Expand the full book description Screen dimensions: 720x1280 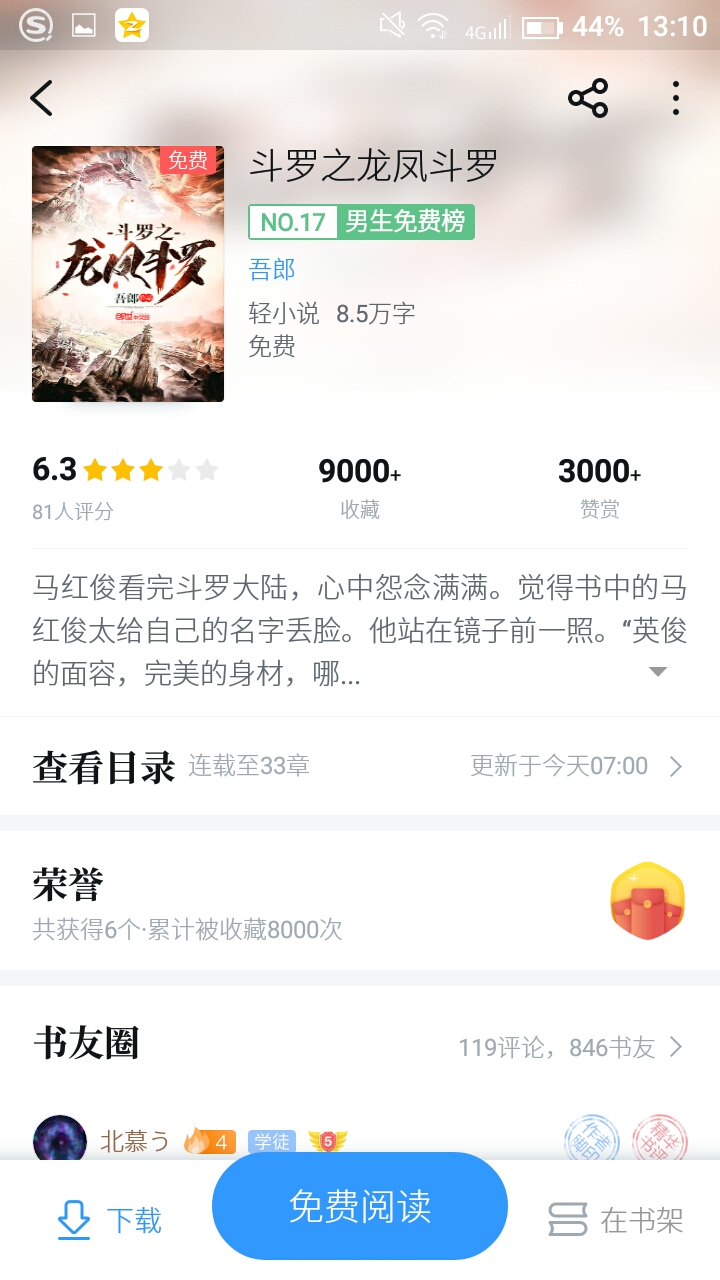tap(657, 672)
